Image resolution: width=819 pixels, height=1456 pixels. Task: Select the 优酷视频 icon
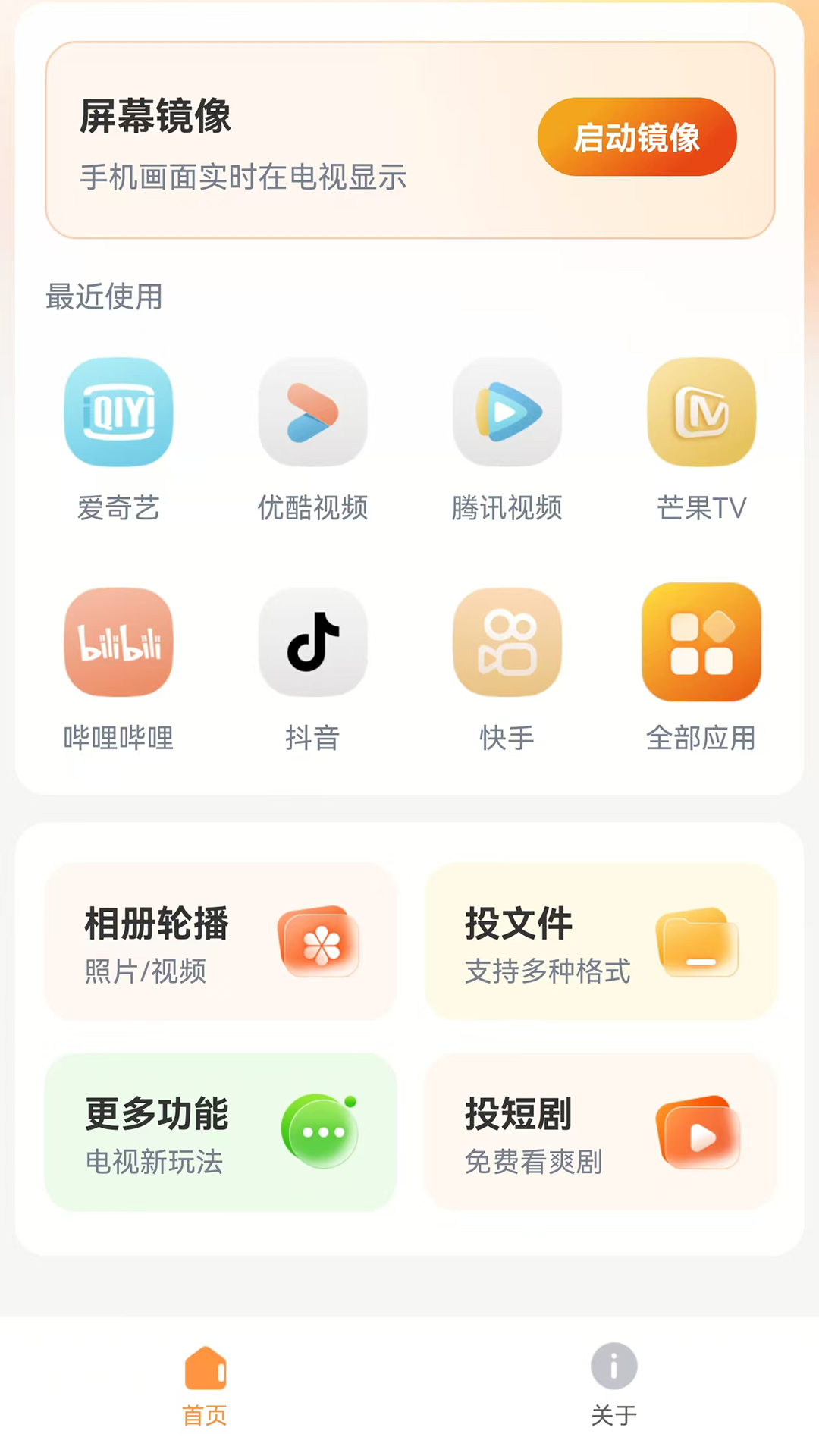(x=313, y=412)
